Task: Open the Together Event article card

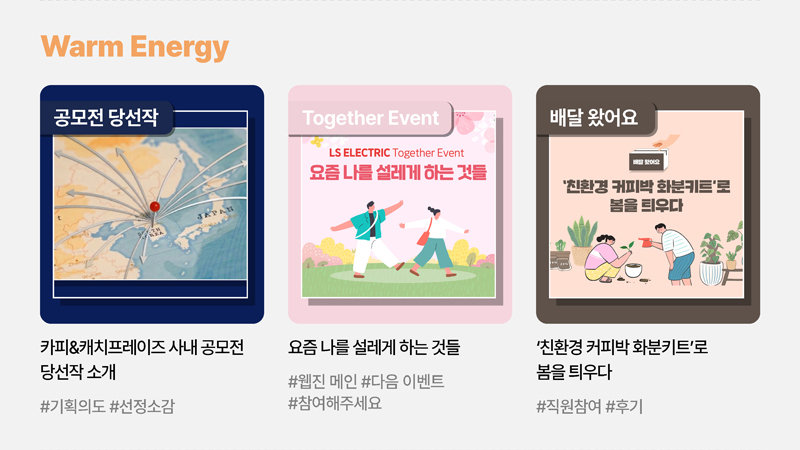Action: point(400,205)
